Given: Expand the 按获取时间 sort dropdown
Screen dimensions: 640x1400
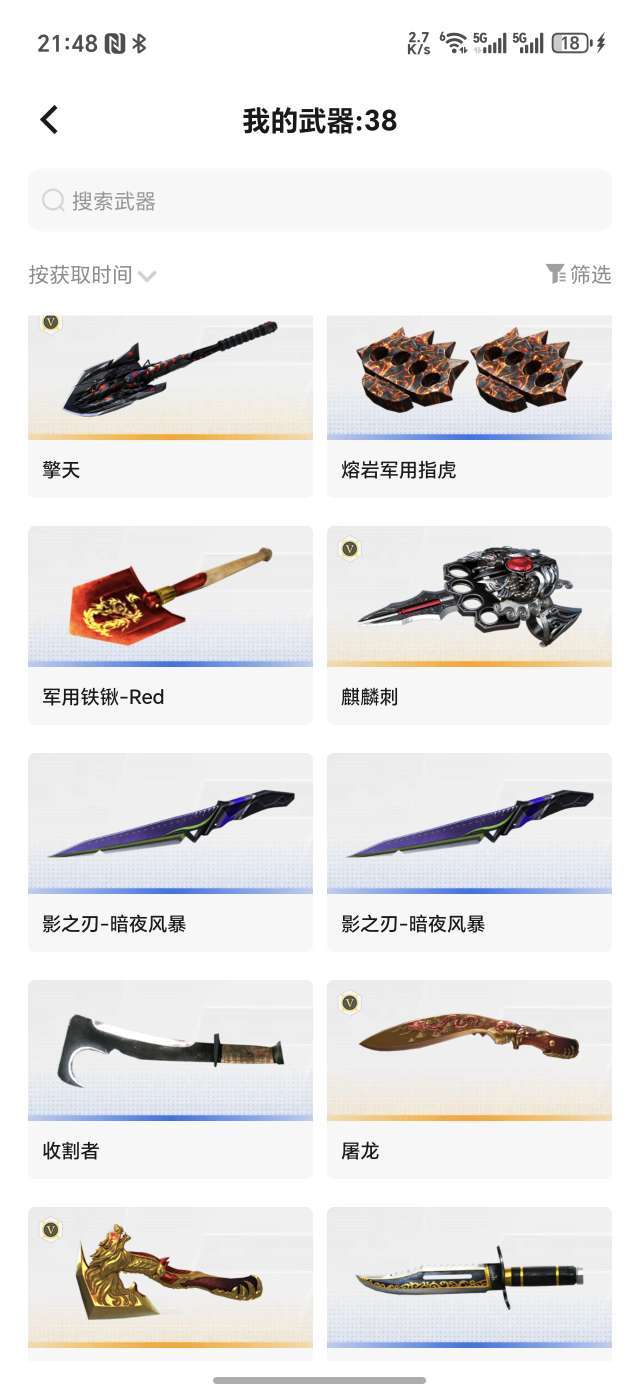Looking at the screenshot, I should [x=92, y=275].
